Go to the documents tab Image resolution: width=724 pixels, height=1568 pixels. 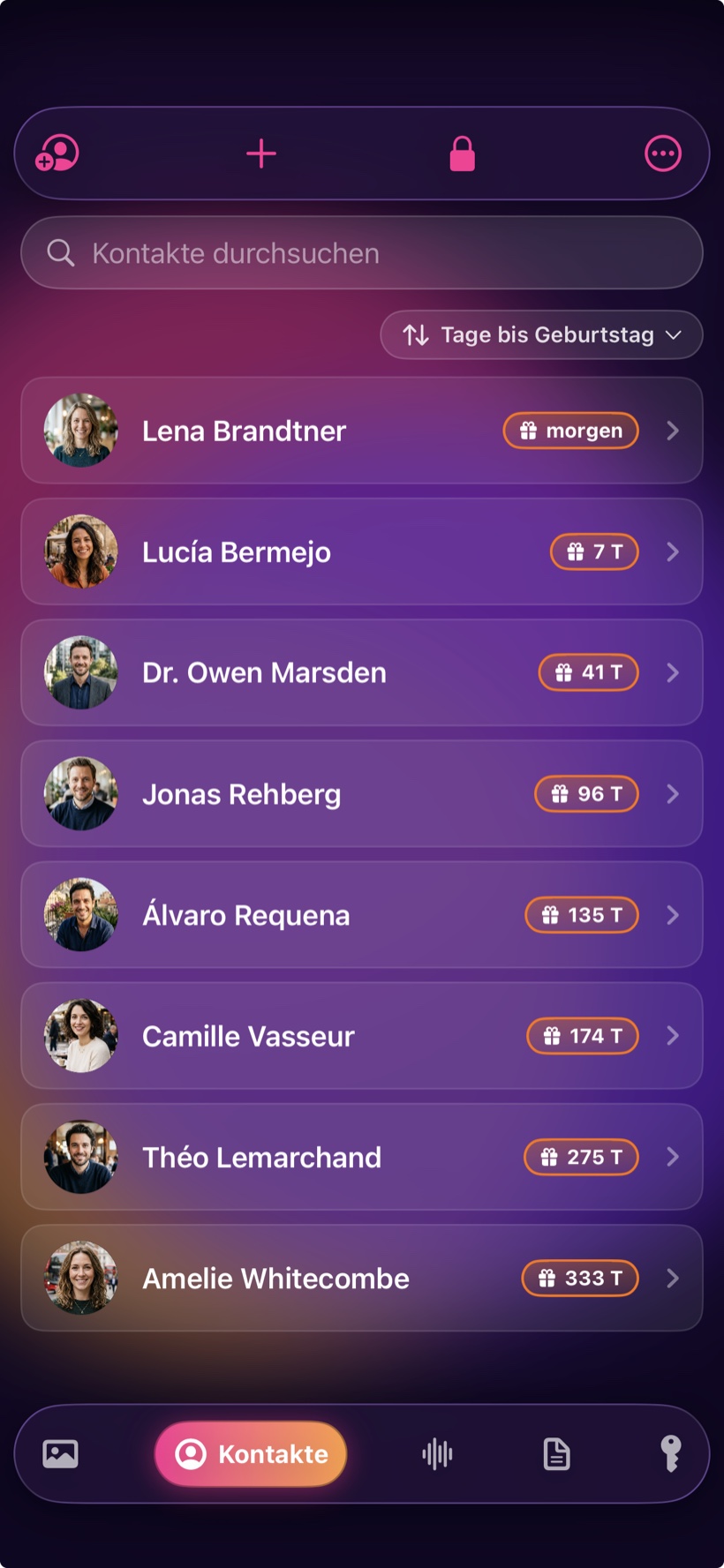(556, 1453)
